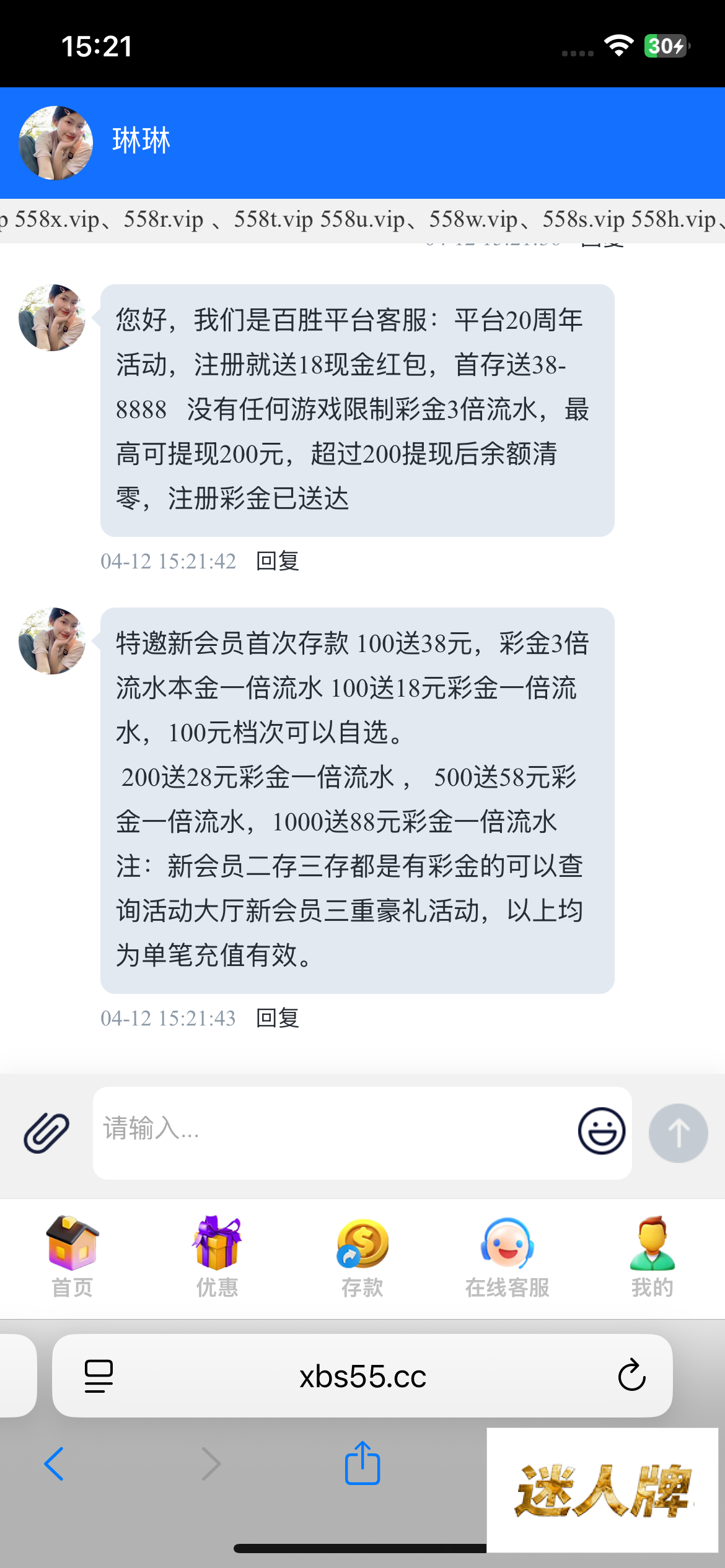Go back with the browser back arrow
725x1568 pixels.
click(x=54, y=1464)
